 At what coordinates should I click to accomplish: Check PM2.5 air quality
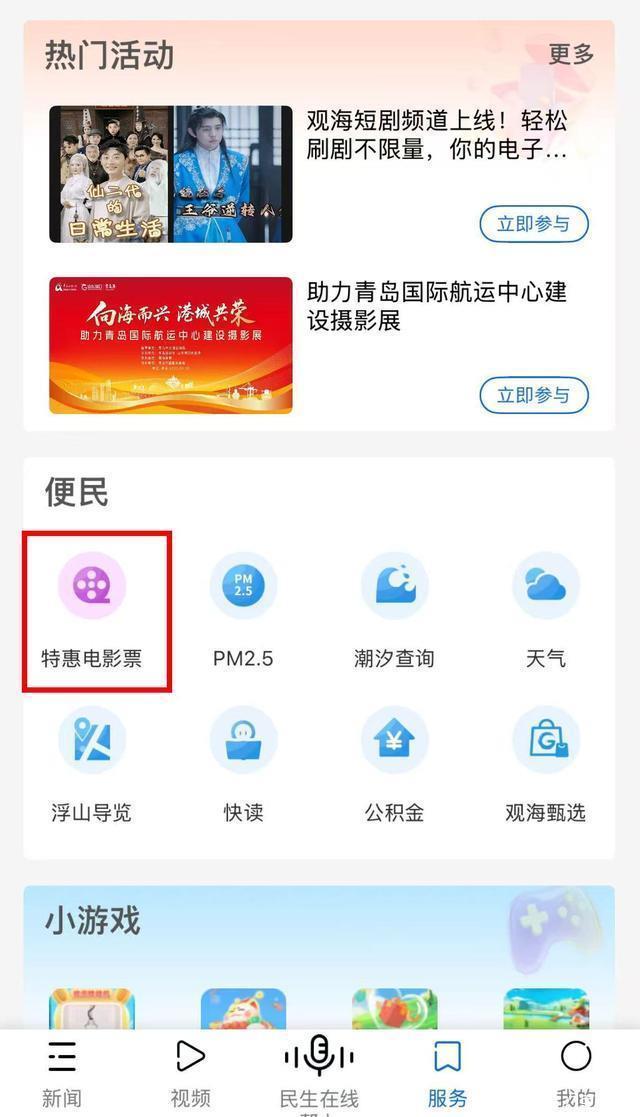243,611
